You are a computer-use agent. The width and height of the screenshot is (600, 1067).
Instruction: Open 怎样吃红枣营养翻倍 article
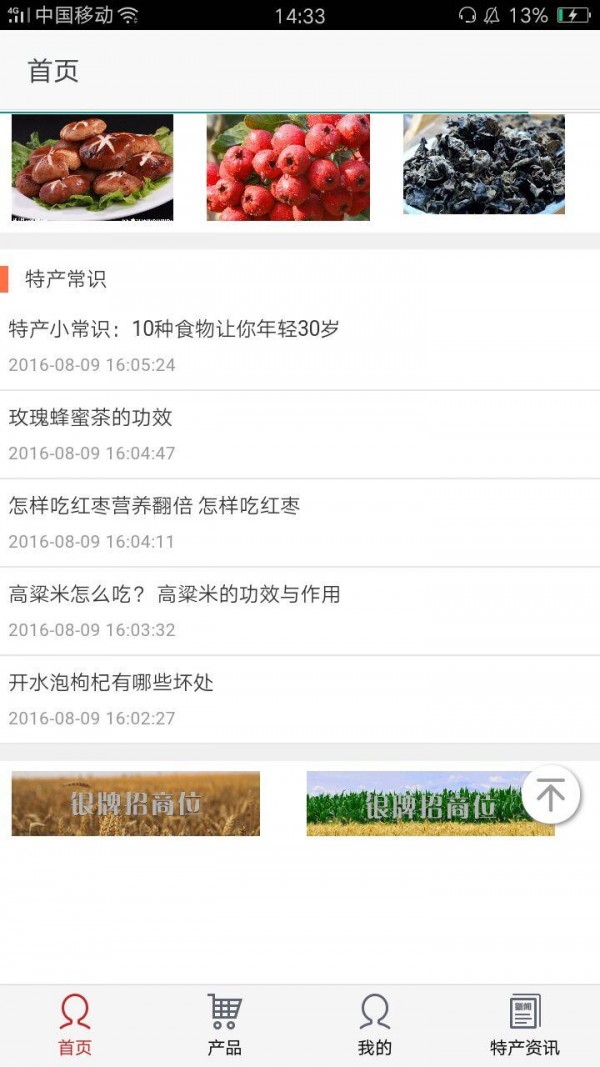pos(154,506)
